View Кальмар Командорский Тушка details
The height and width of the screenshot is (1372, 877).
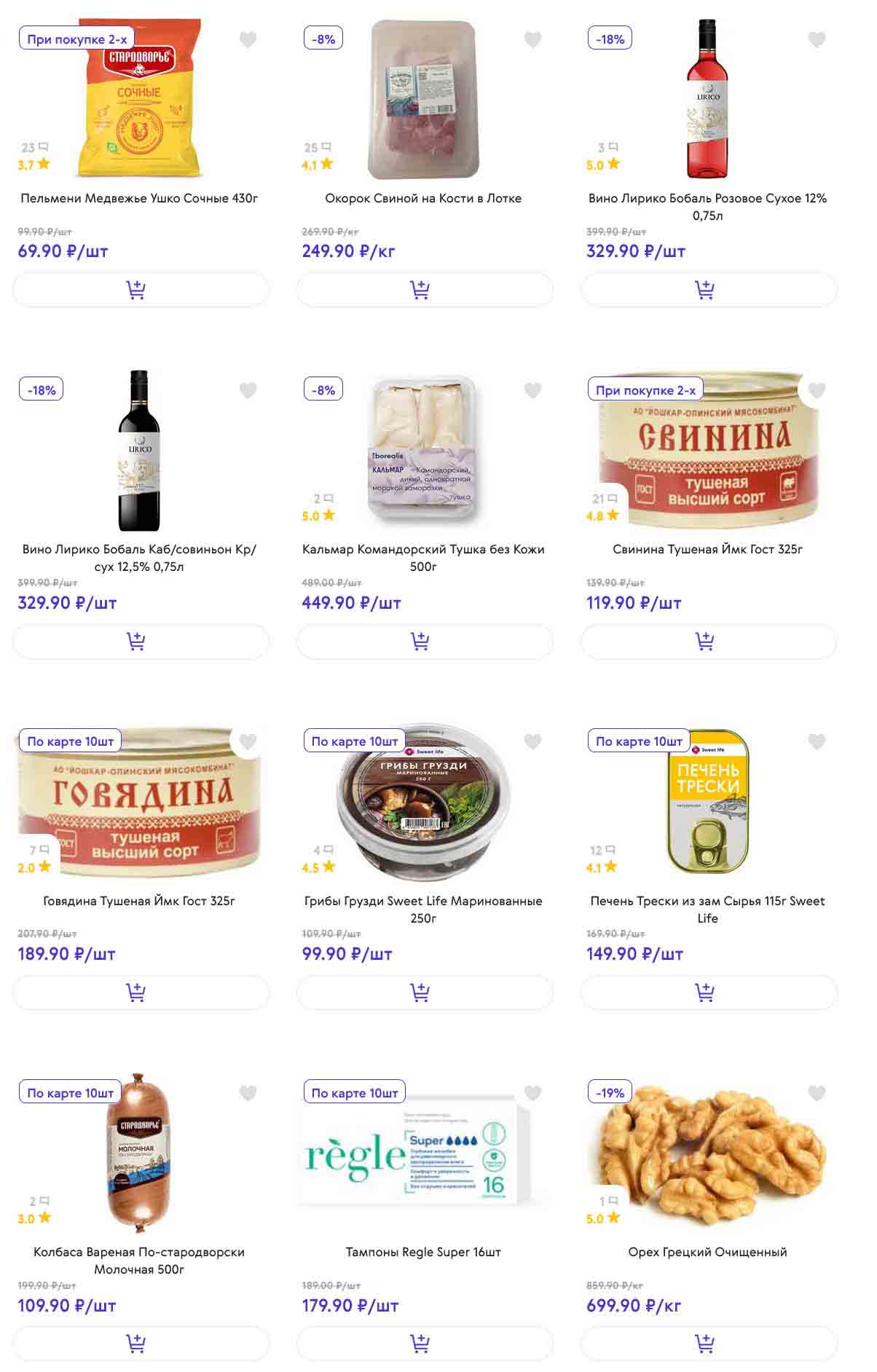pyautogui.click(x=423, y=558)
